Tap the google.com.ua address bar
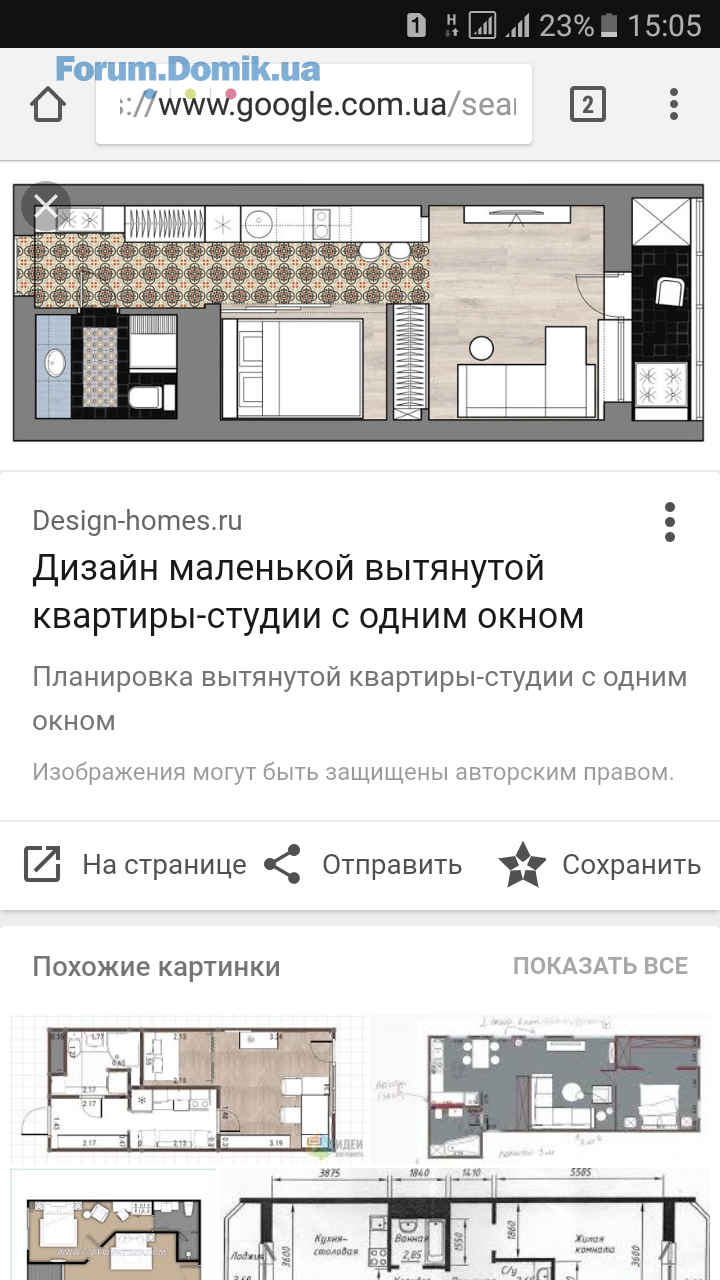Viewport: 720px width, 1280px height. click(315, 104)
